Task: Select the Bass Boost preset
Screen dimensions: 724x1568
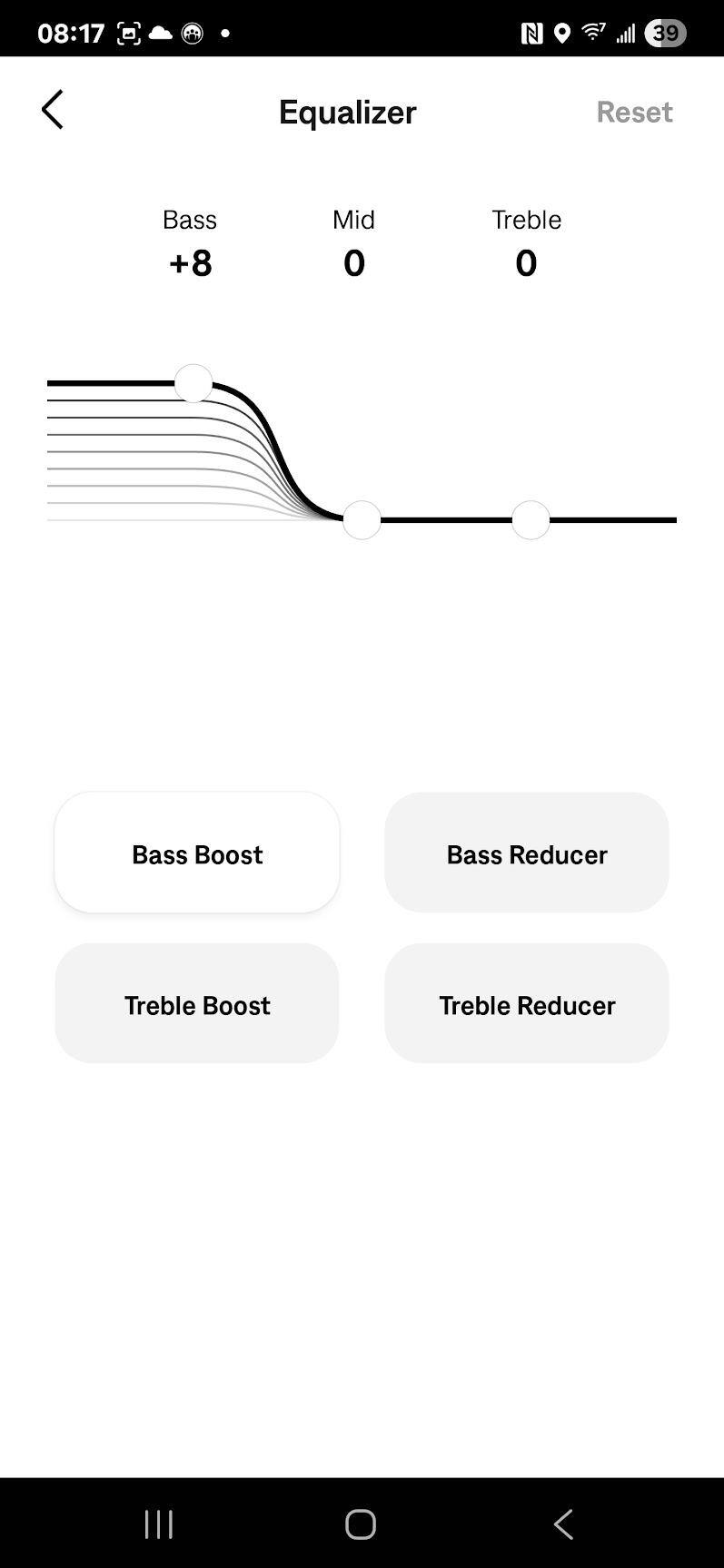Action: 197,853
